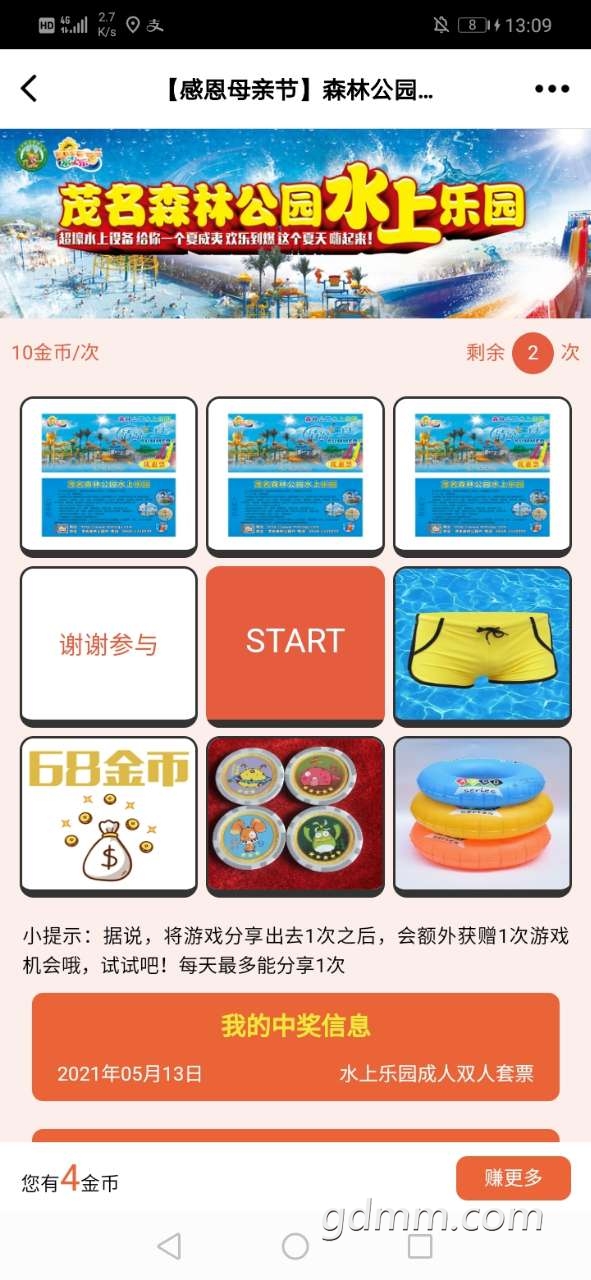Go back using the top-left arrow
The height and width of the screenshot is (1280, 591).
29,88
